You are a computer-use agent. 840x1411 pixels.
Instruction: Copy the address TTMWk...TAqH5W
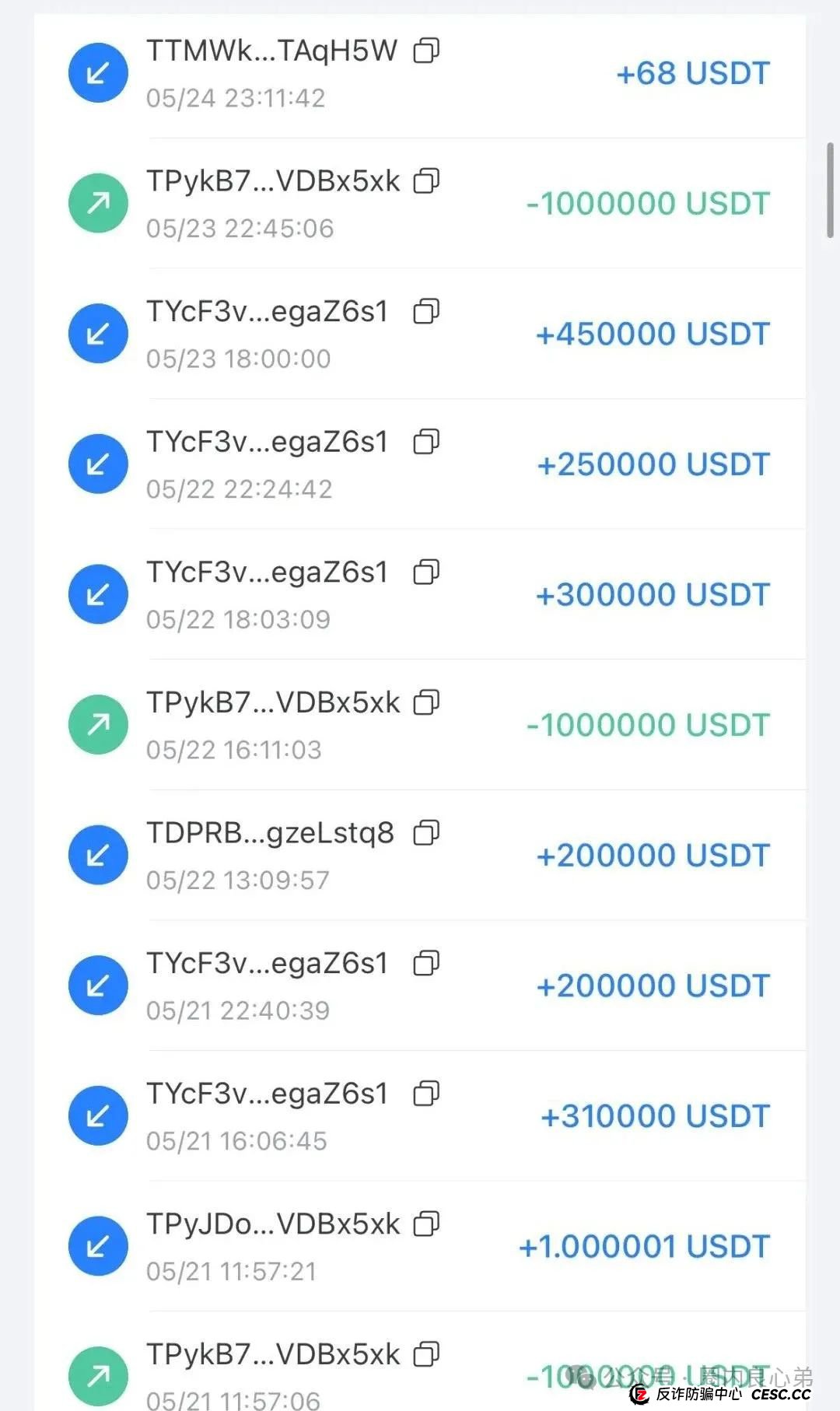click(x=426, y=51)
